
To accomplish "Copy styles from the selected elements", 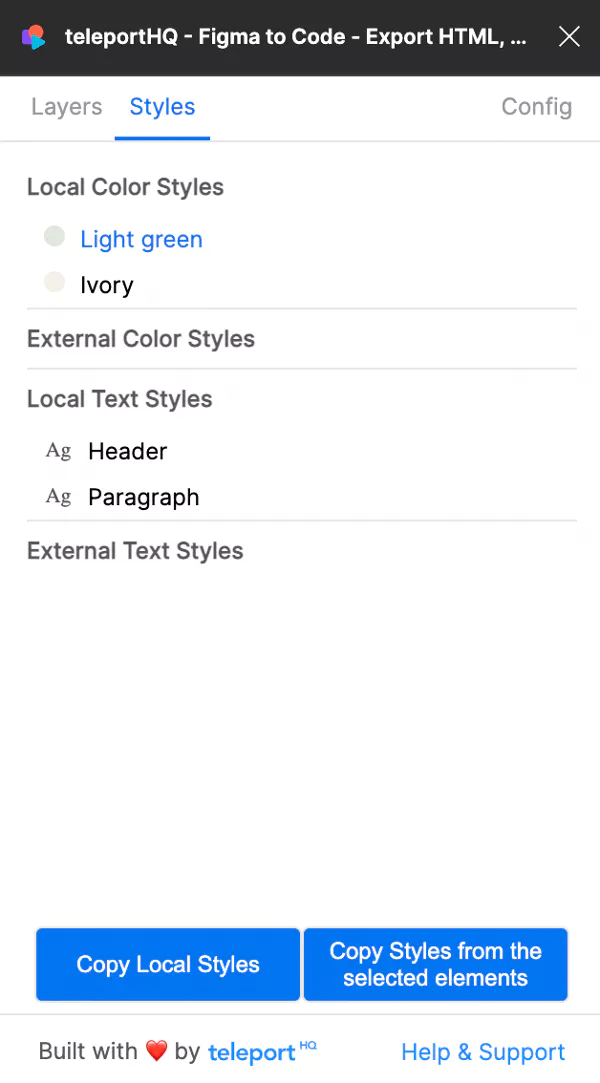I will (435, 964).
